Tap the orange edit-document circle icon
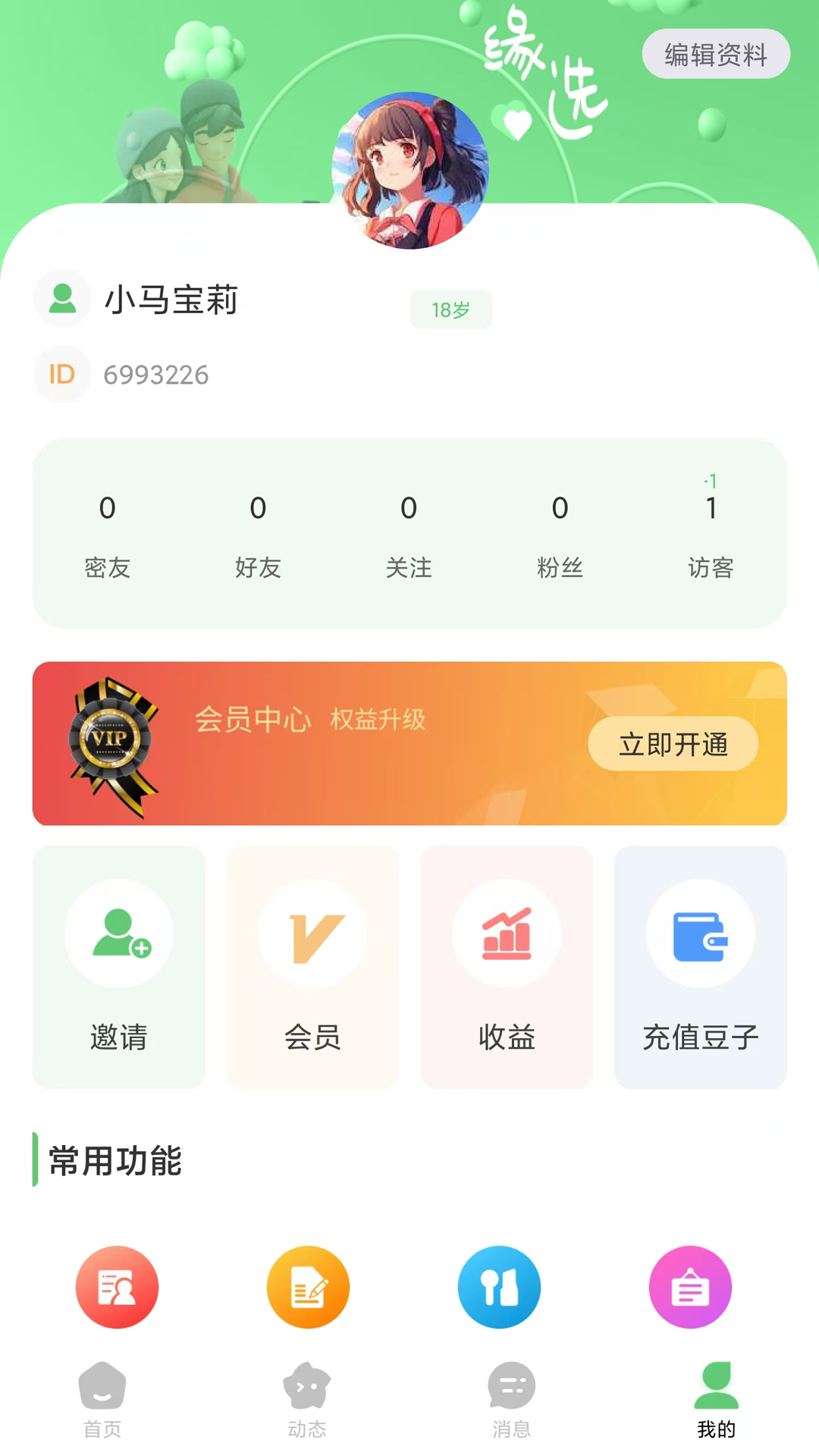The image size is (819, 1456). click(x=307, y=1287)
